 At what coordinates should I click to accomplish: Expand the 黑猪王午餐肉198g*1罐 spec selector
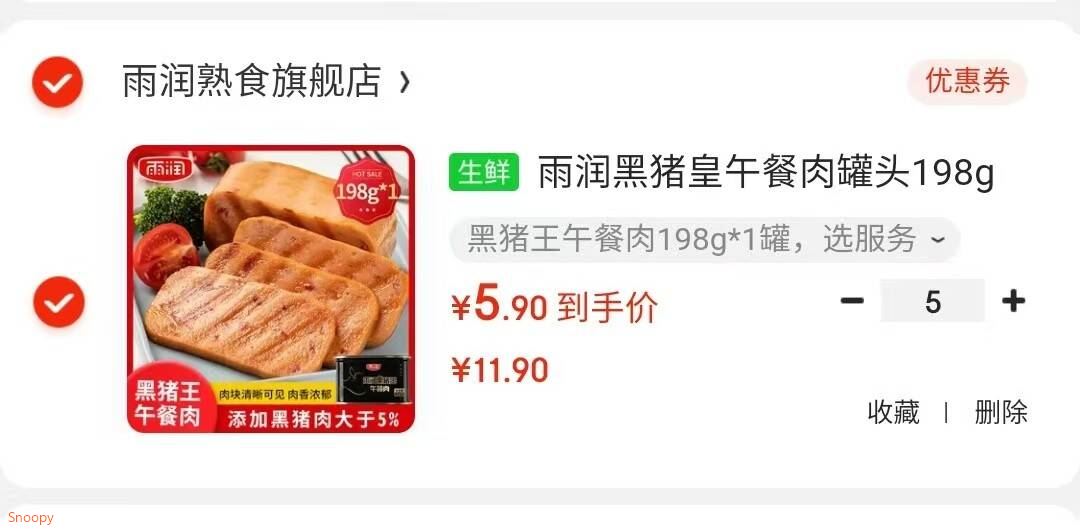[x=705, y=239]
